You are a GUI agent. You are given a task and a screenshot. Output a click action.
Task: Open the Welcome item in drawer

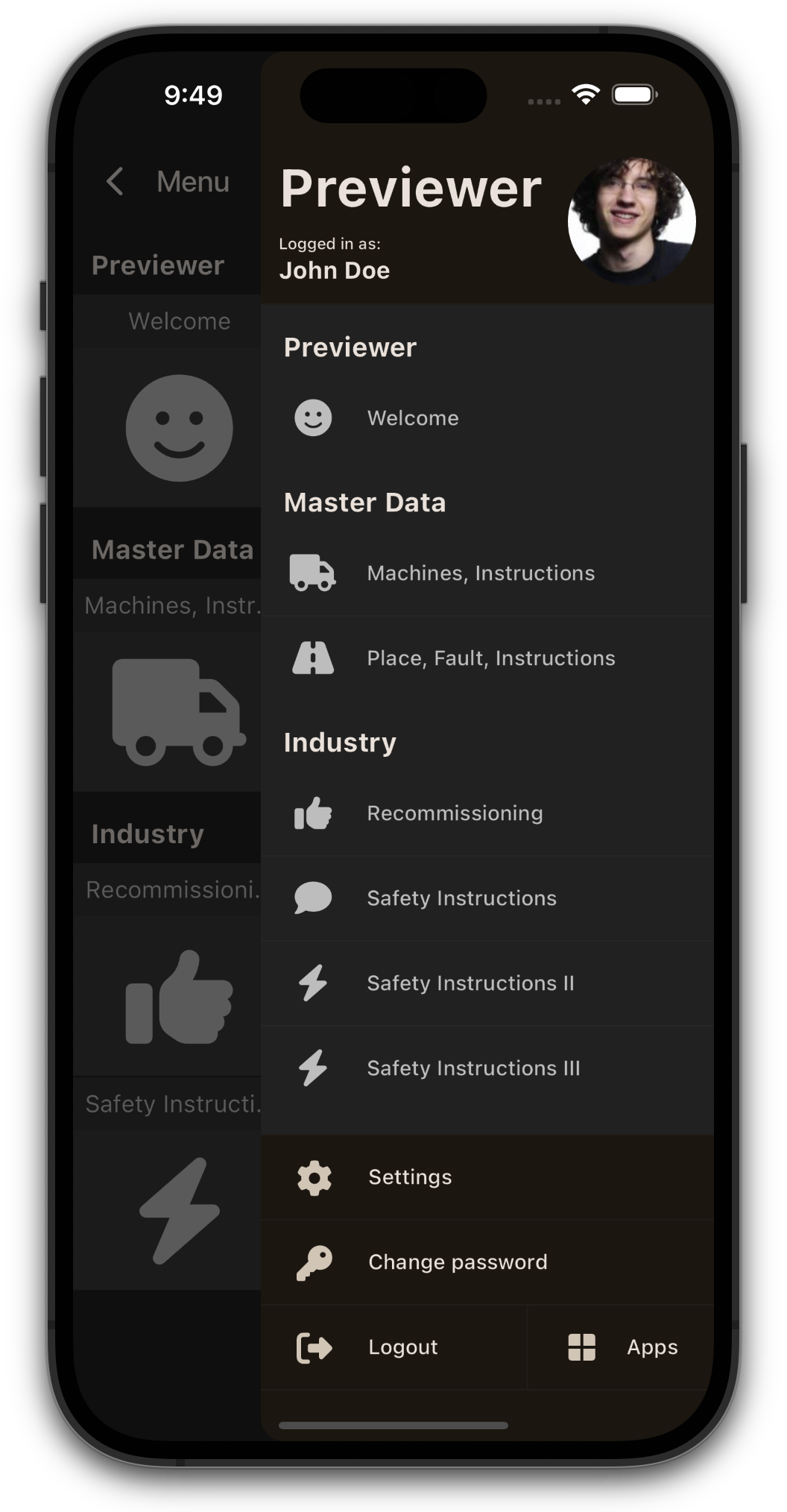412,418
